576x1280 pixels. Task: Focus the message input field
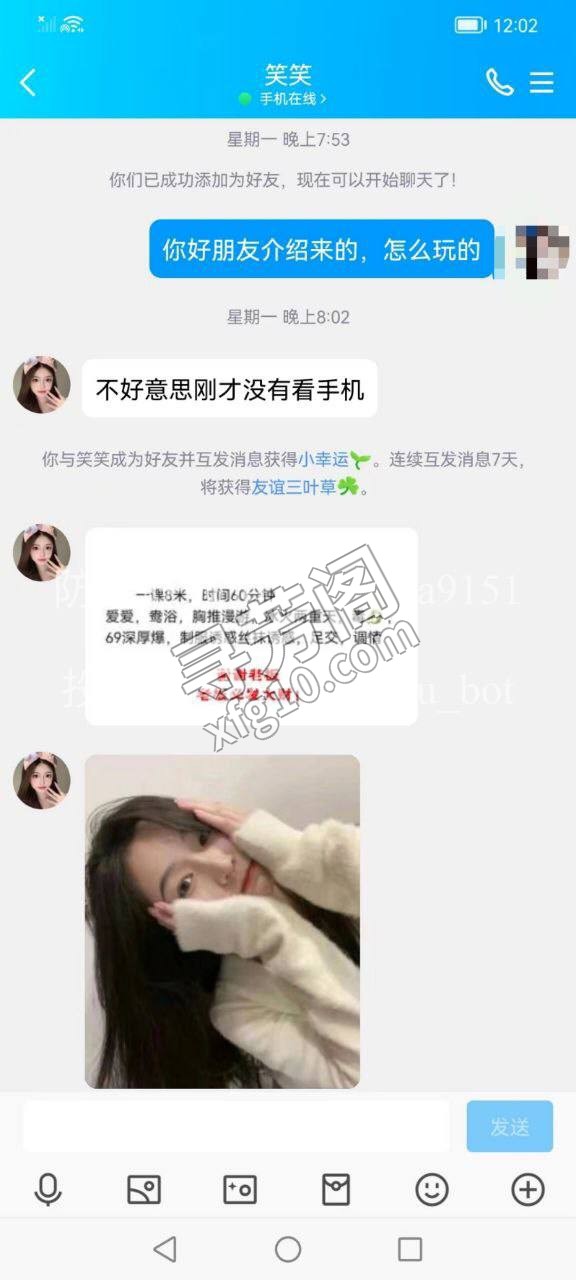(x=236, y=1126)
